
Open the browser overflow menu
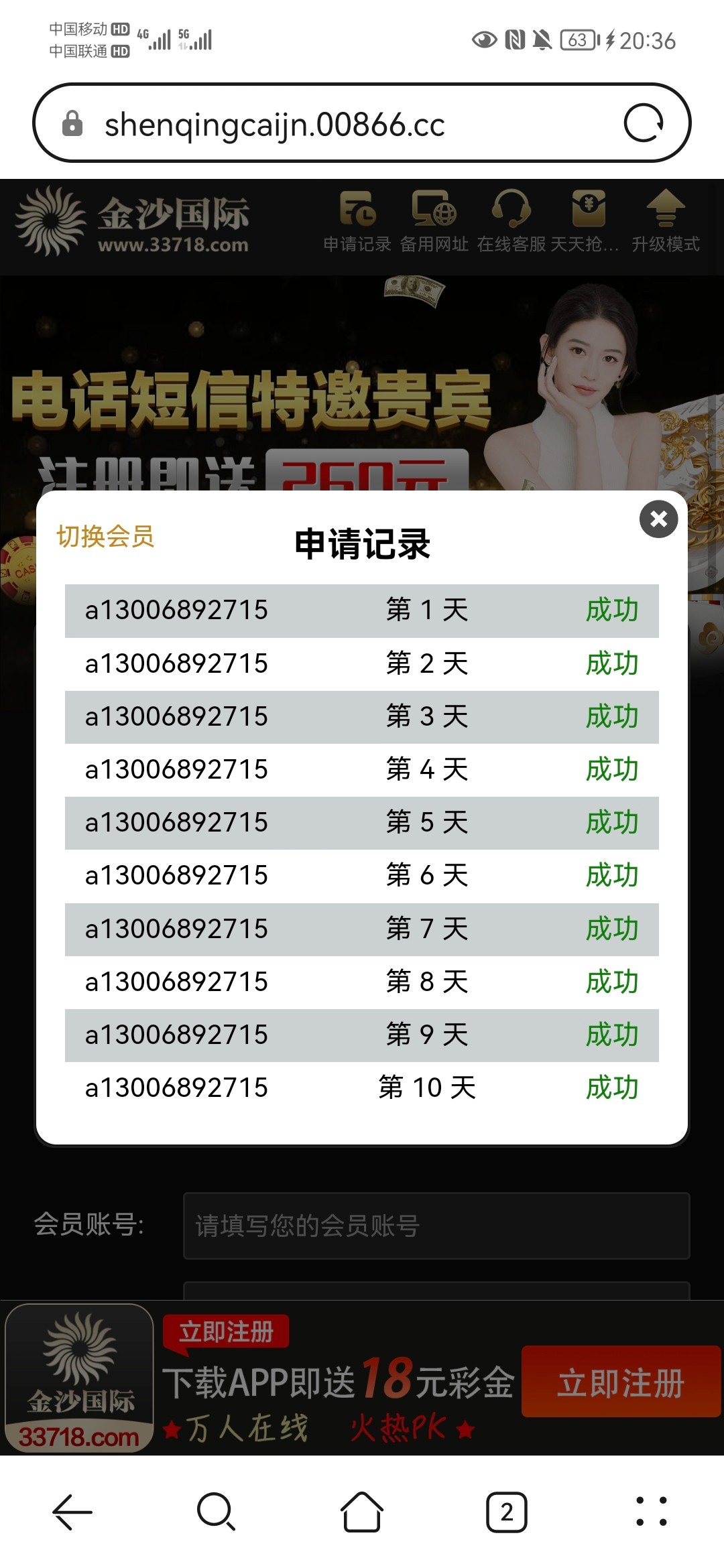pyautogui.click(x=651, y=1512)
